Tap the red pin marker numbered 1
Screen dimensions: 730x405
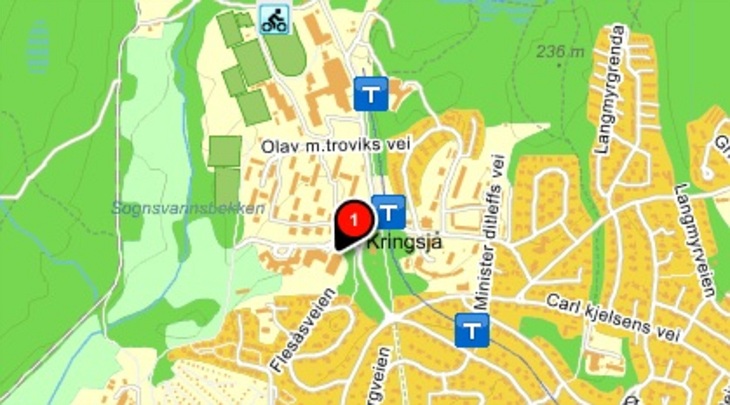pyautogui.click(x=352, y=221)
